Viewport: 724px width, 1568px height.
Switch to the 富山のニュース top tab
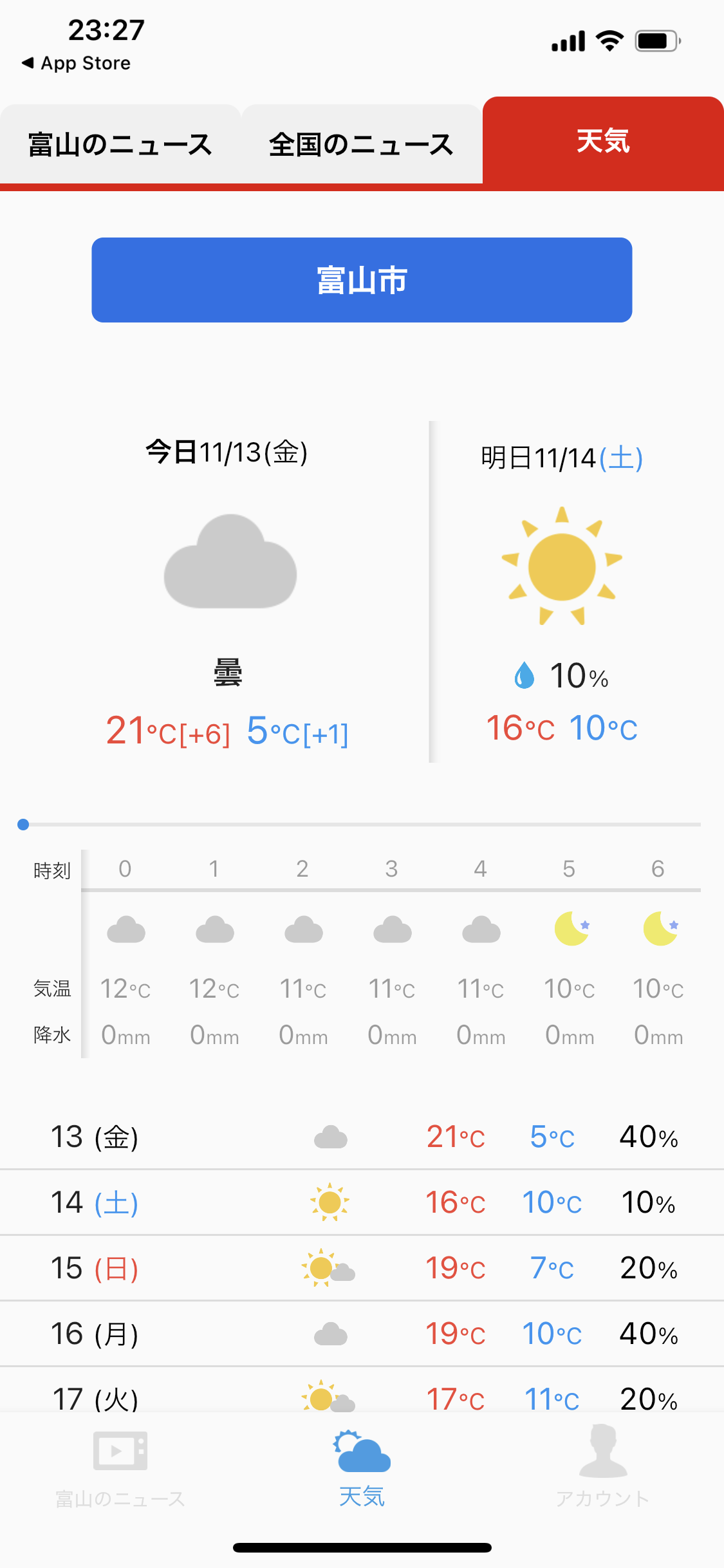[x=120, y=144]
